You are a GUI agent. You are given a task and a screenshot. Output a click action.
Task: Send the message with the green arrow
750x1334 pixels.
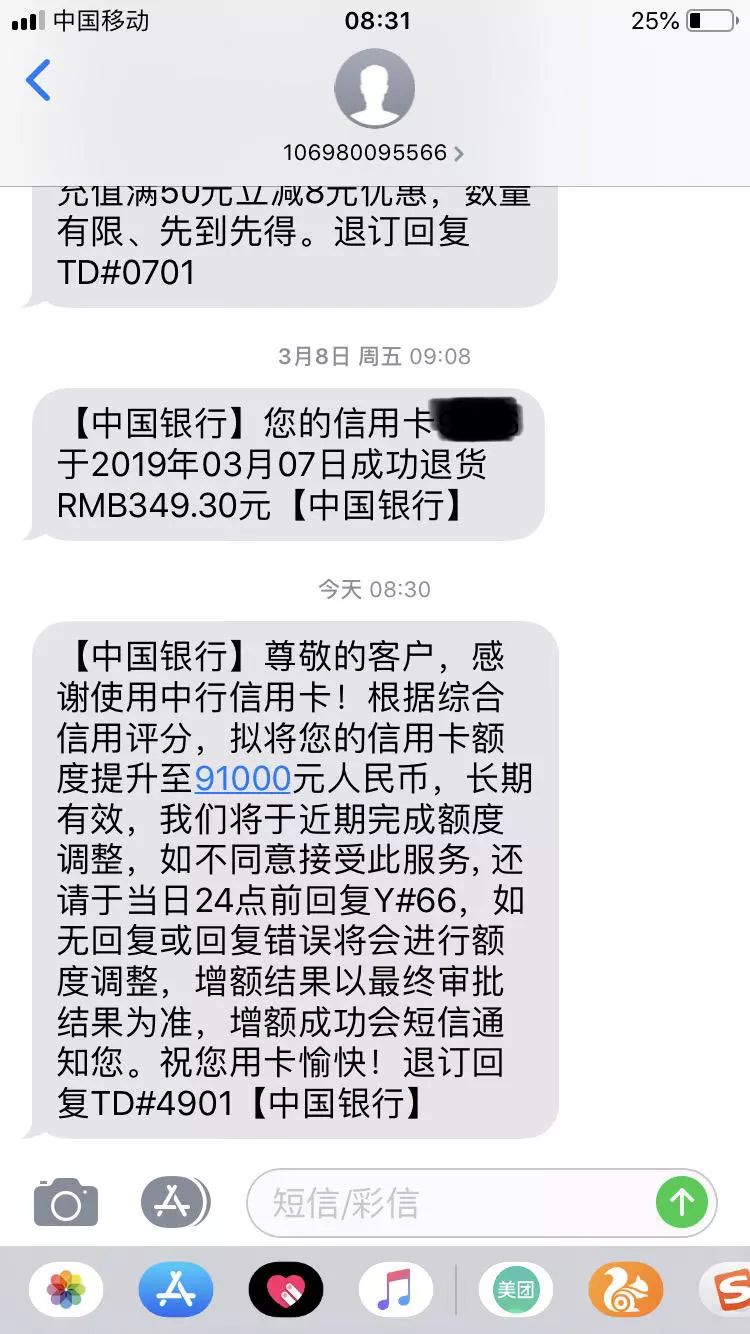click(682, 1202)
